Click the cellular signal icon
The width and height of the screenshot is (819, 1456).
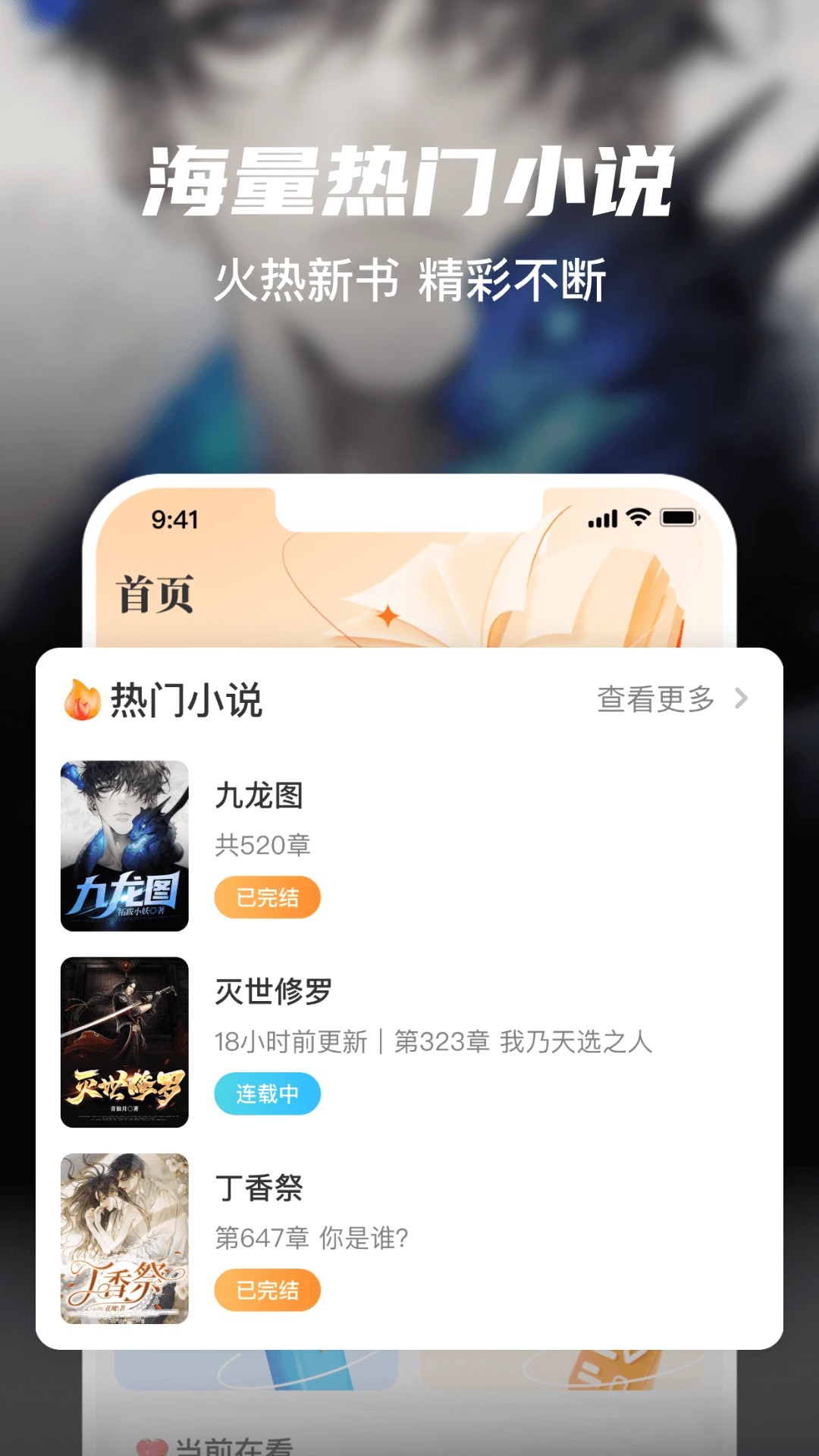601,518
